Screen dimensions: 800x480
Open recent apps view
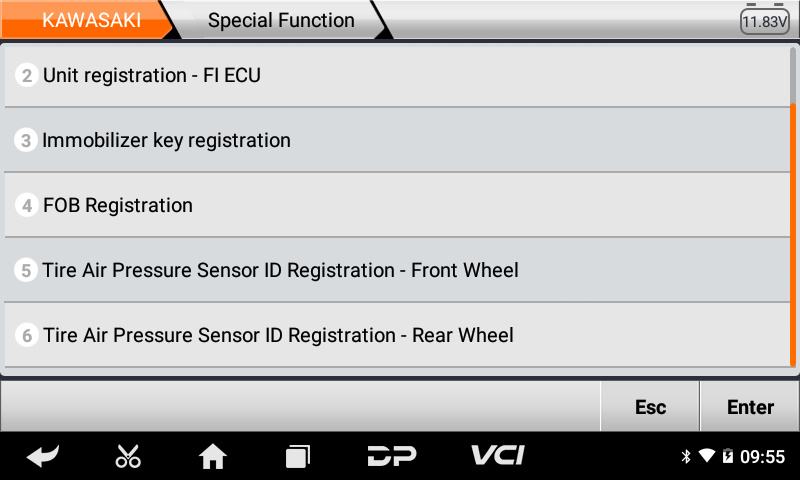pos(298,457)
